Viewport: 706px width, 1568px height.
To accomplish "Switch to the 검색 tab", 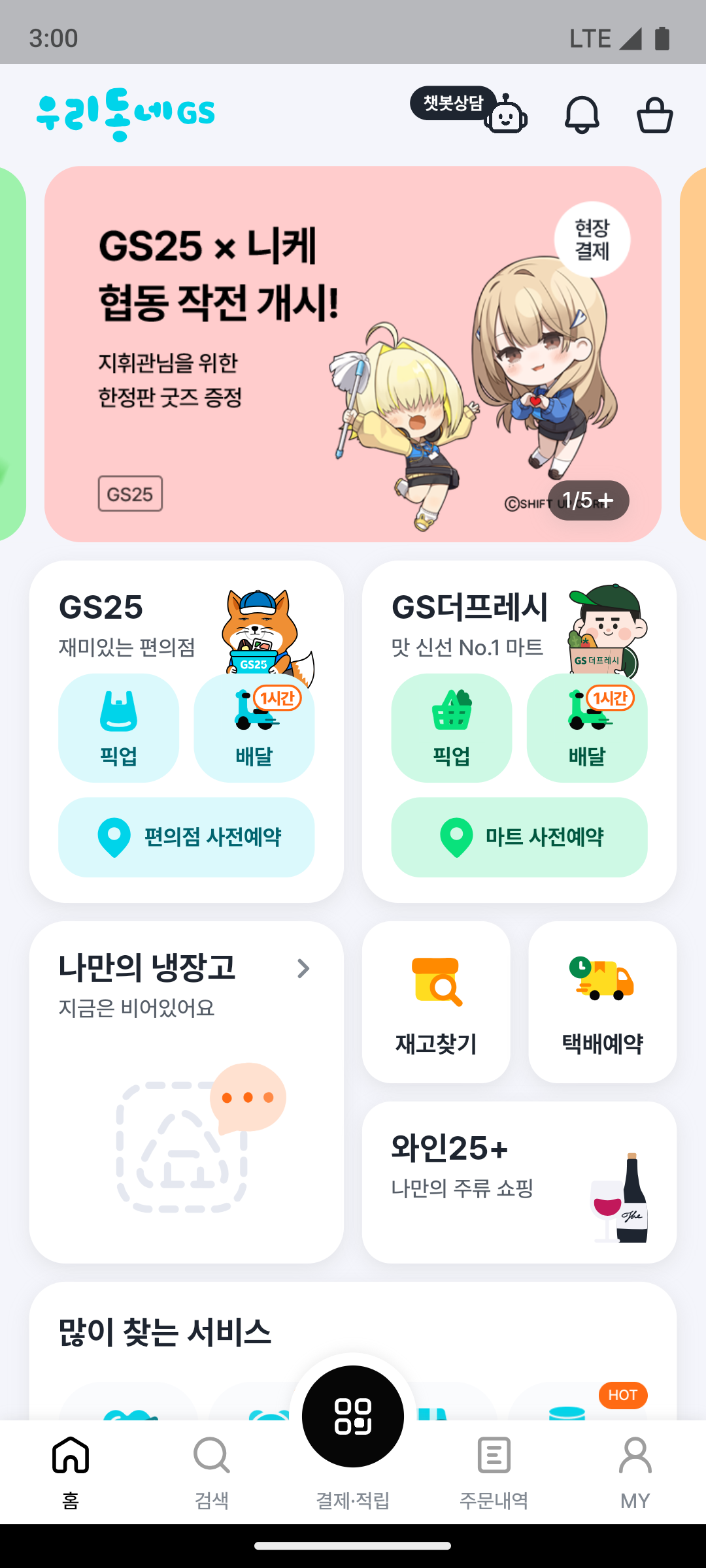I will [x=212, y=1470].
